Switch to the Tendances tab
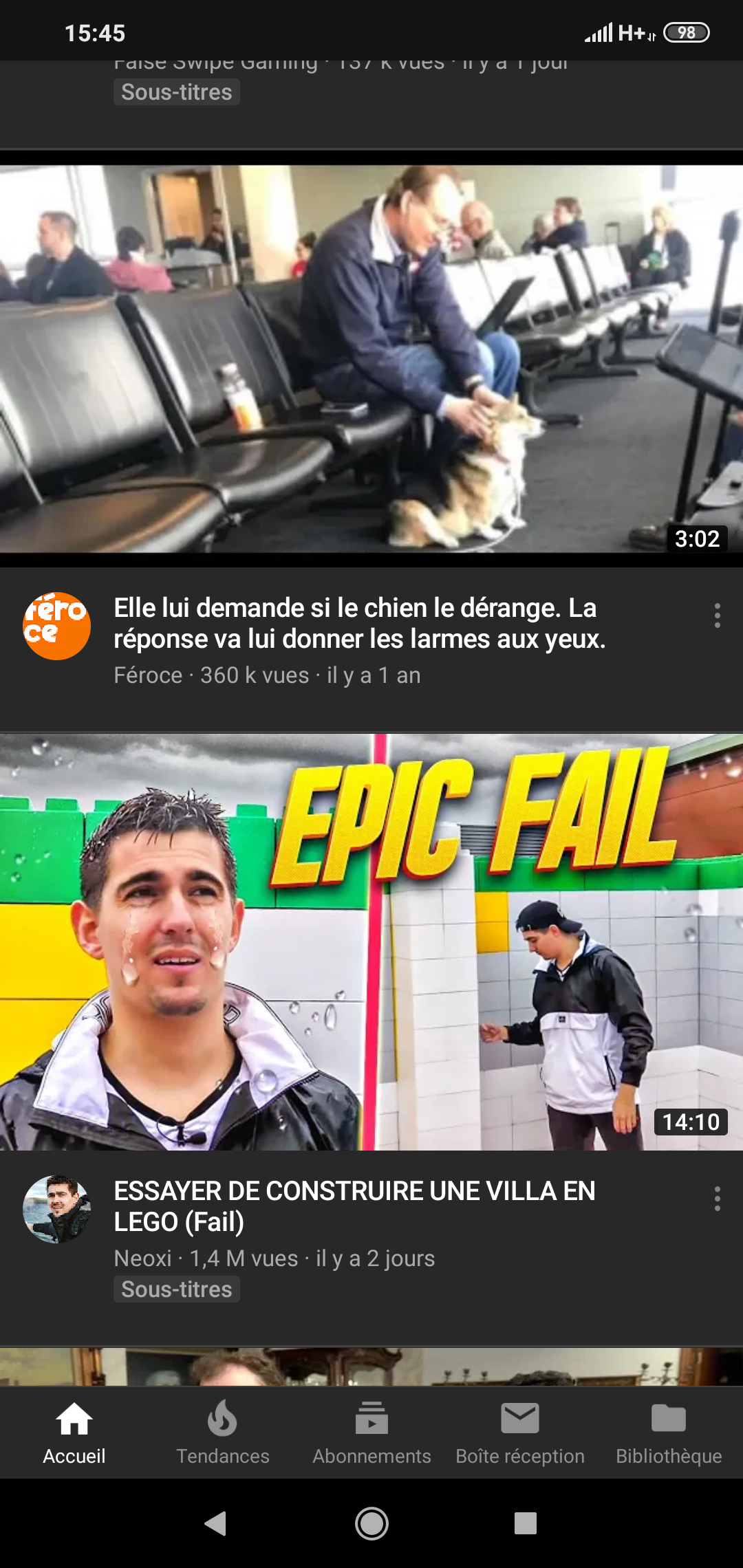This screenshot has height=1568, width=743. tap(223, 1432)
